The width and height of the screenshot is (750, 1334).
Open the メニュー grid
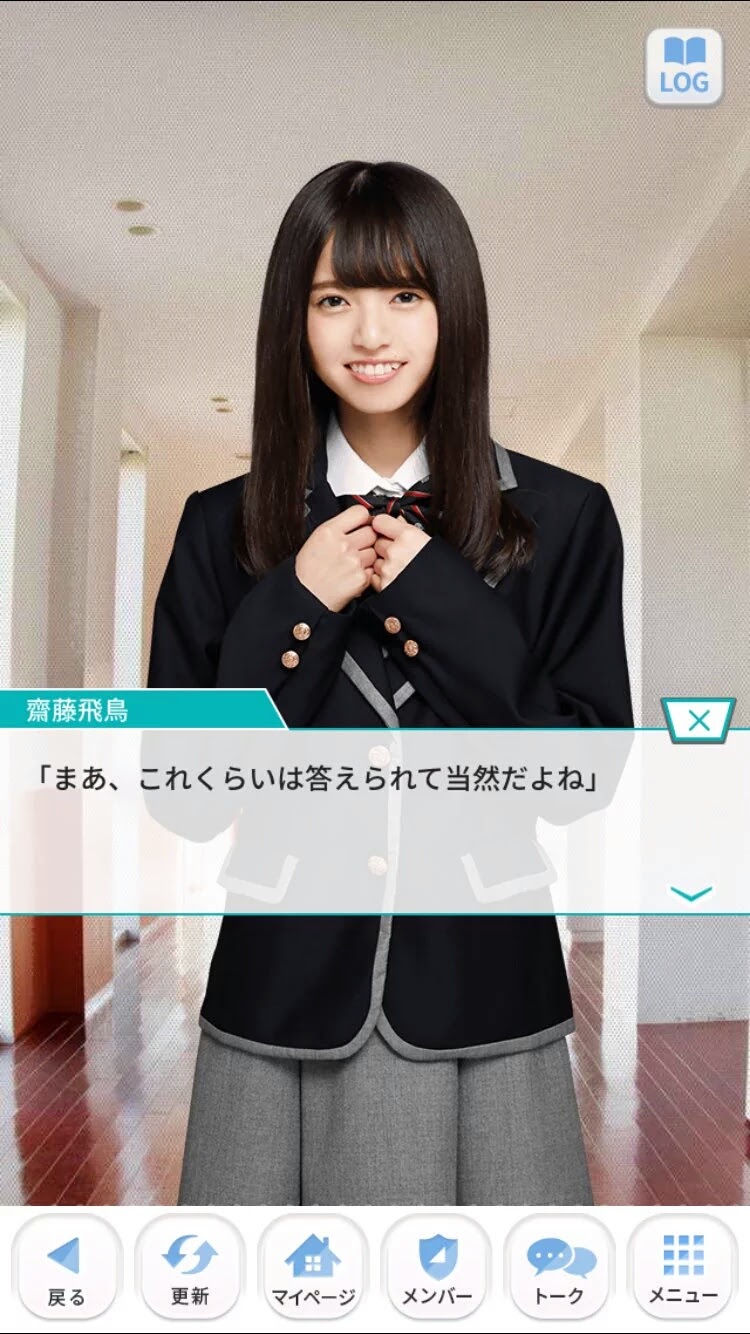click(683, 1269)
